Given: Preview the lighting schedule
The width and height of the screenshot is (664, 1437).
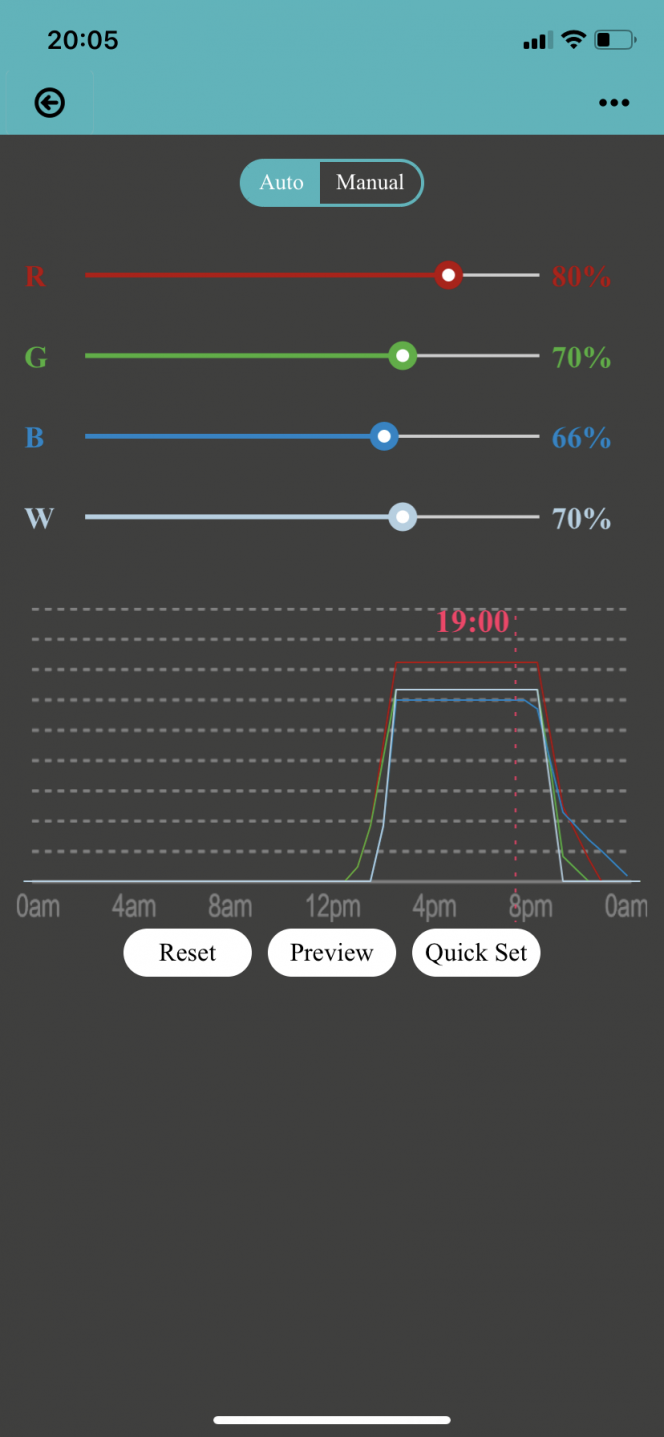Looking at the screenshot, I should click(x=332, y=953).
